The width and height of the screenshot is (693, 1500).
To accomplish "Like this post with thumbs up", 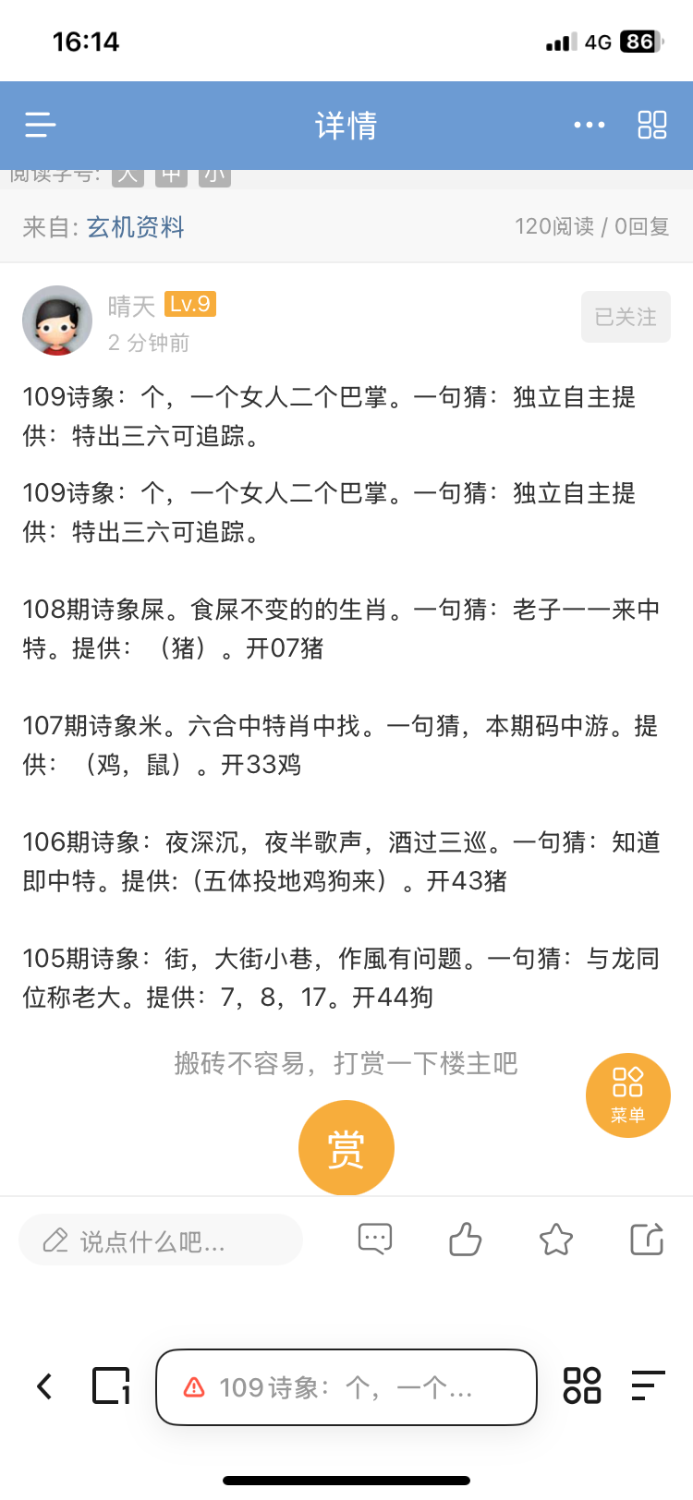I will pyautogui.click(x=465, y=1240).
